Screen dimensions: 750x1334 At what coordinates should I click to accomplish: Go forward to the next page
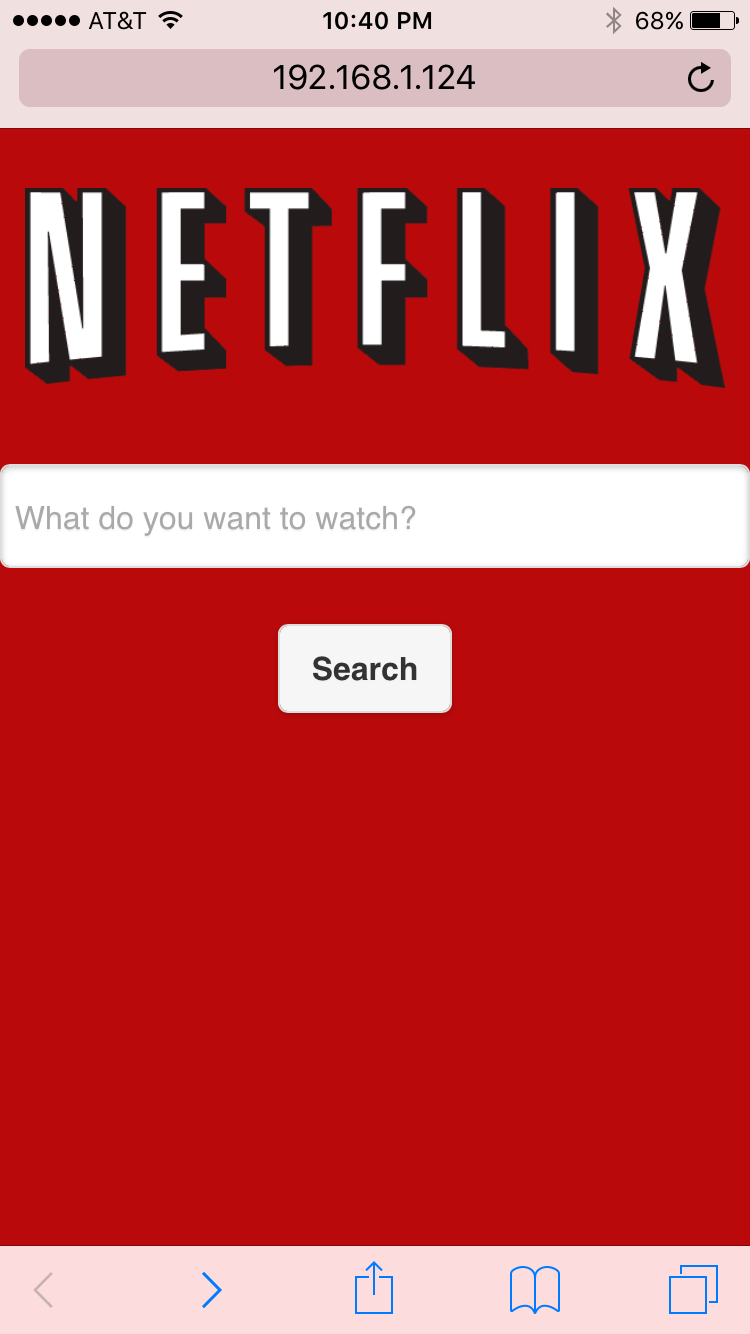point(211,1290)
